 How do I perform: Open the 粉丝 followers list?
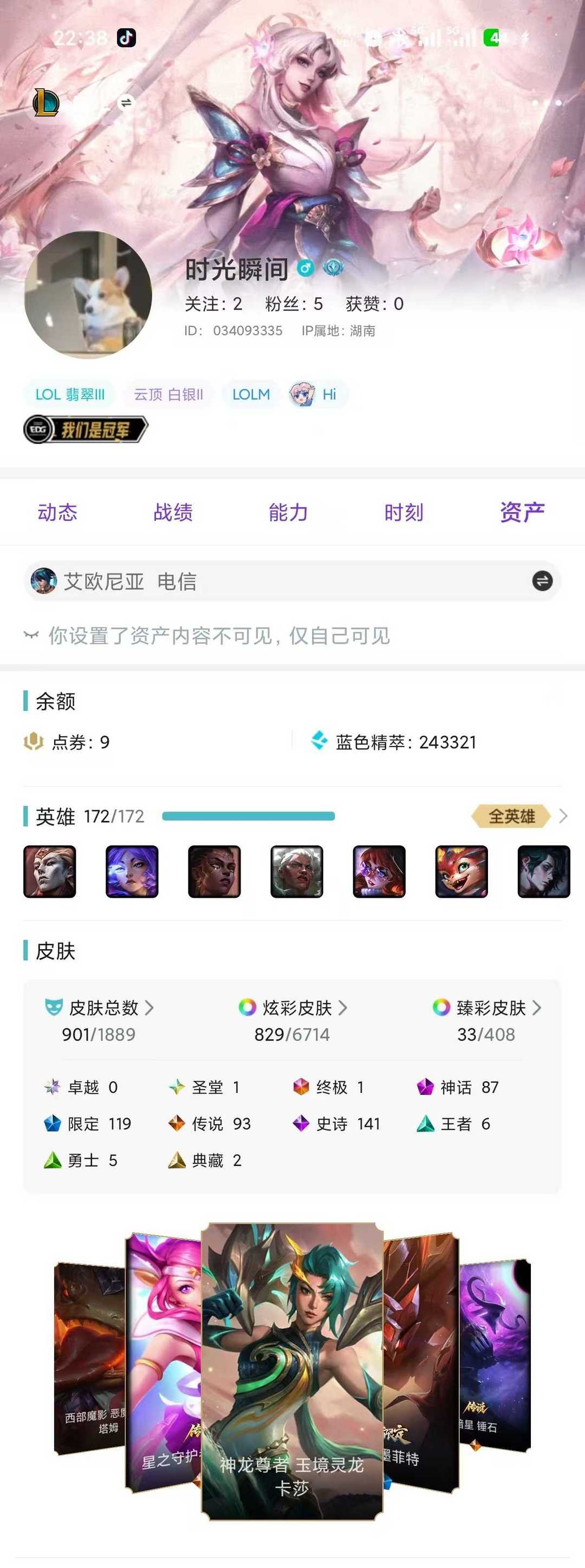294,304
